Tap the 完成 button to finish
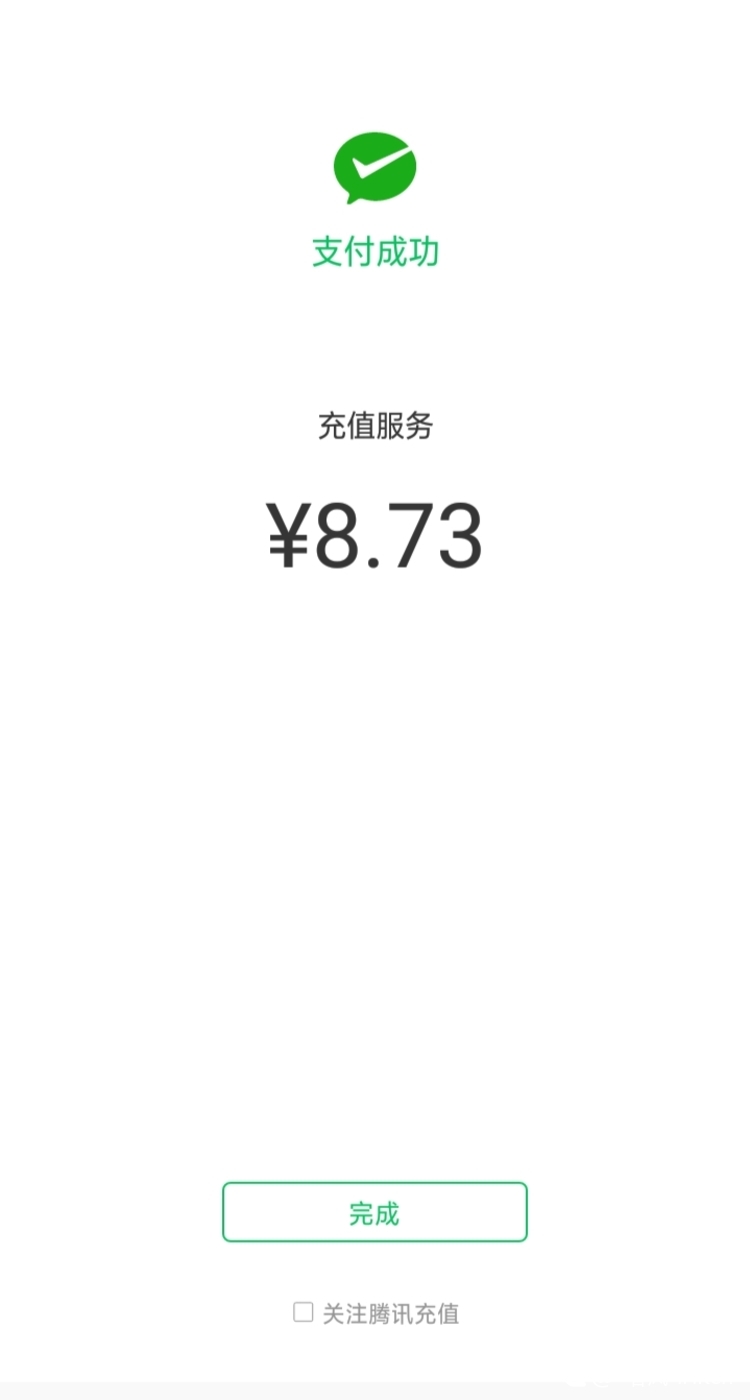The image size is (750, 1400). (x=374, y=1212)
